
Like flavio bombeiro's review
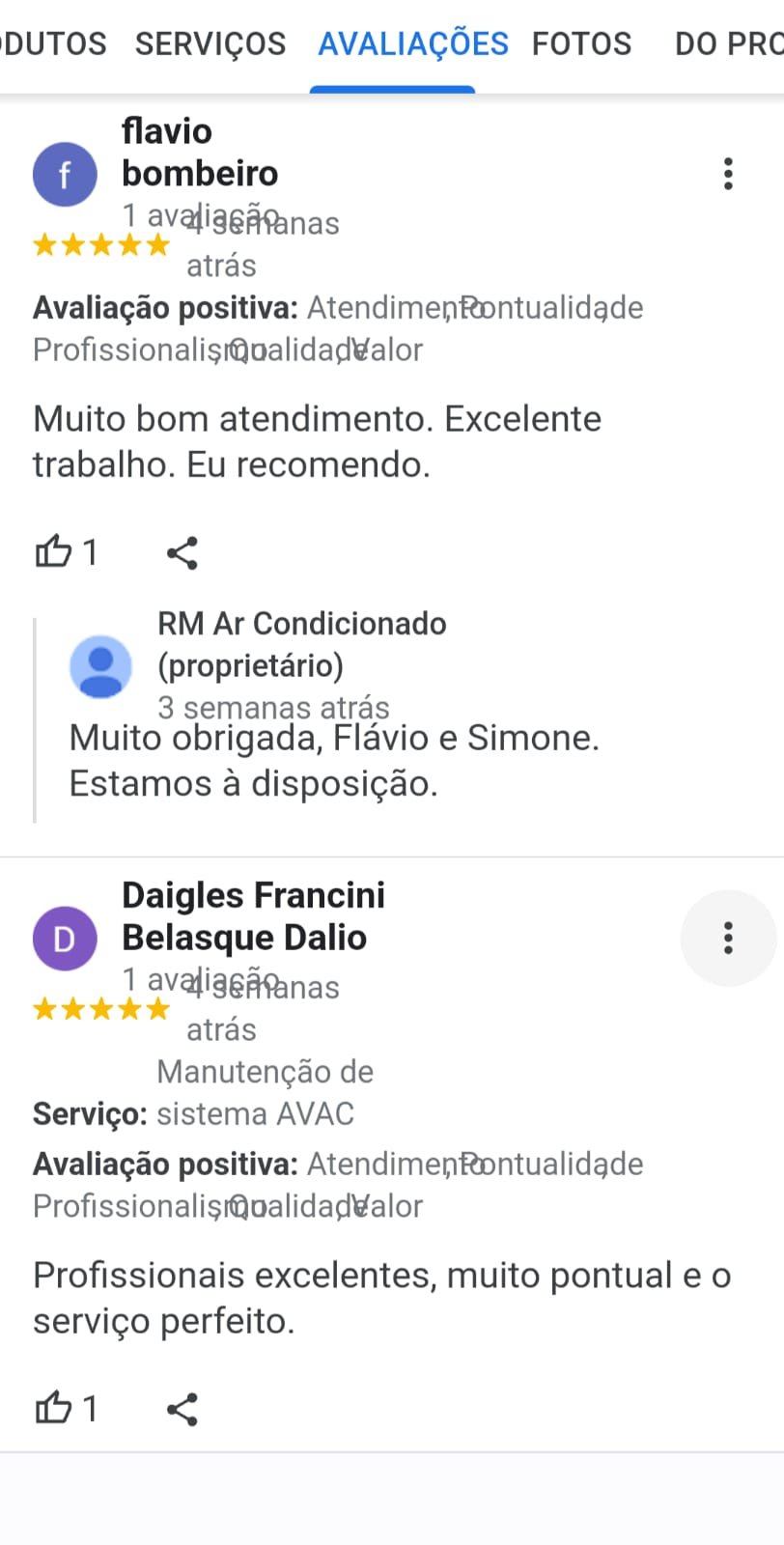(x=54, y=552)
